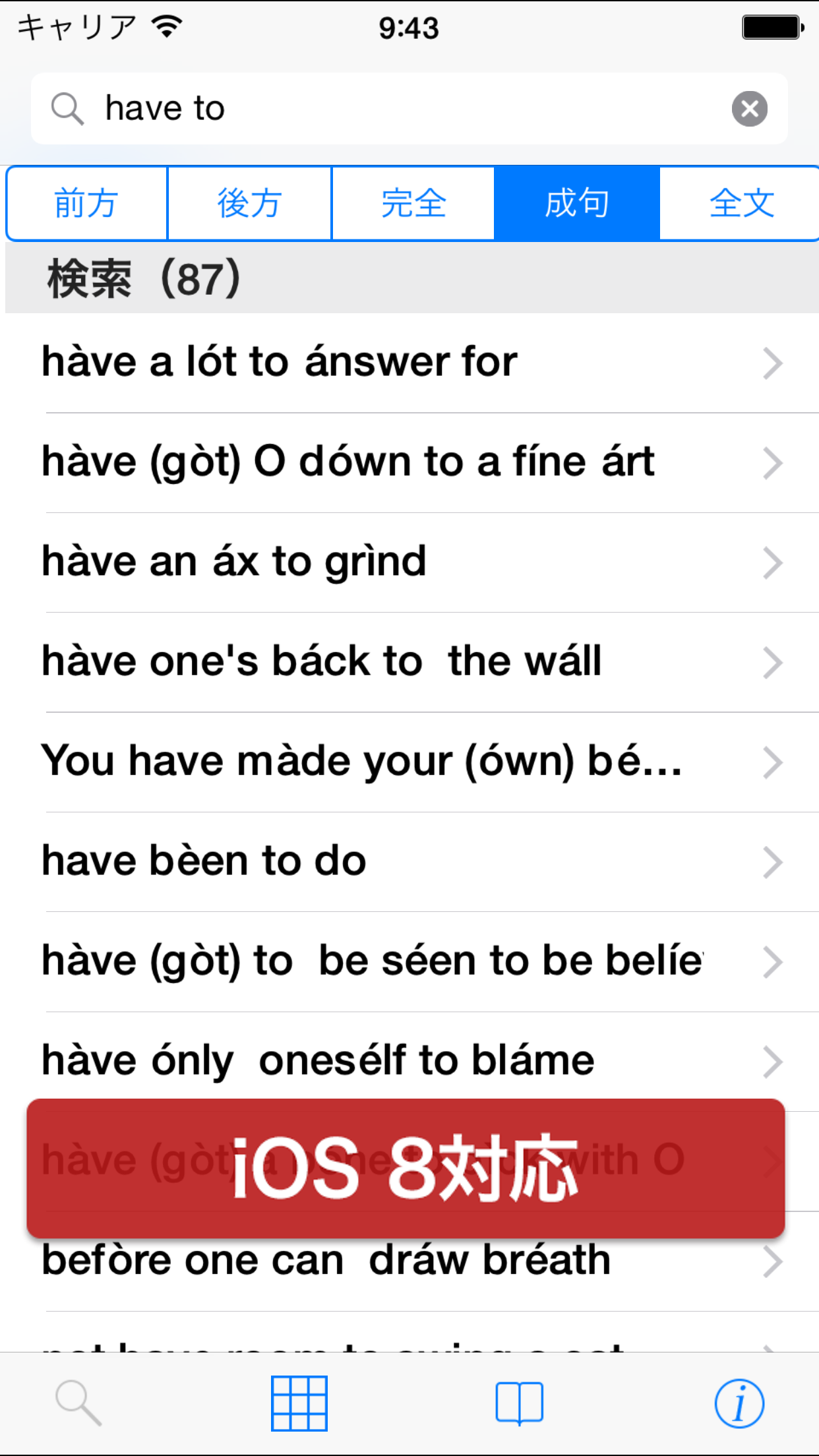Choose the 完全 match mode
The image size is (819, 1456).
pyautogui.click(x=413, y=203)
